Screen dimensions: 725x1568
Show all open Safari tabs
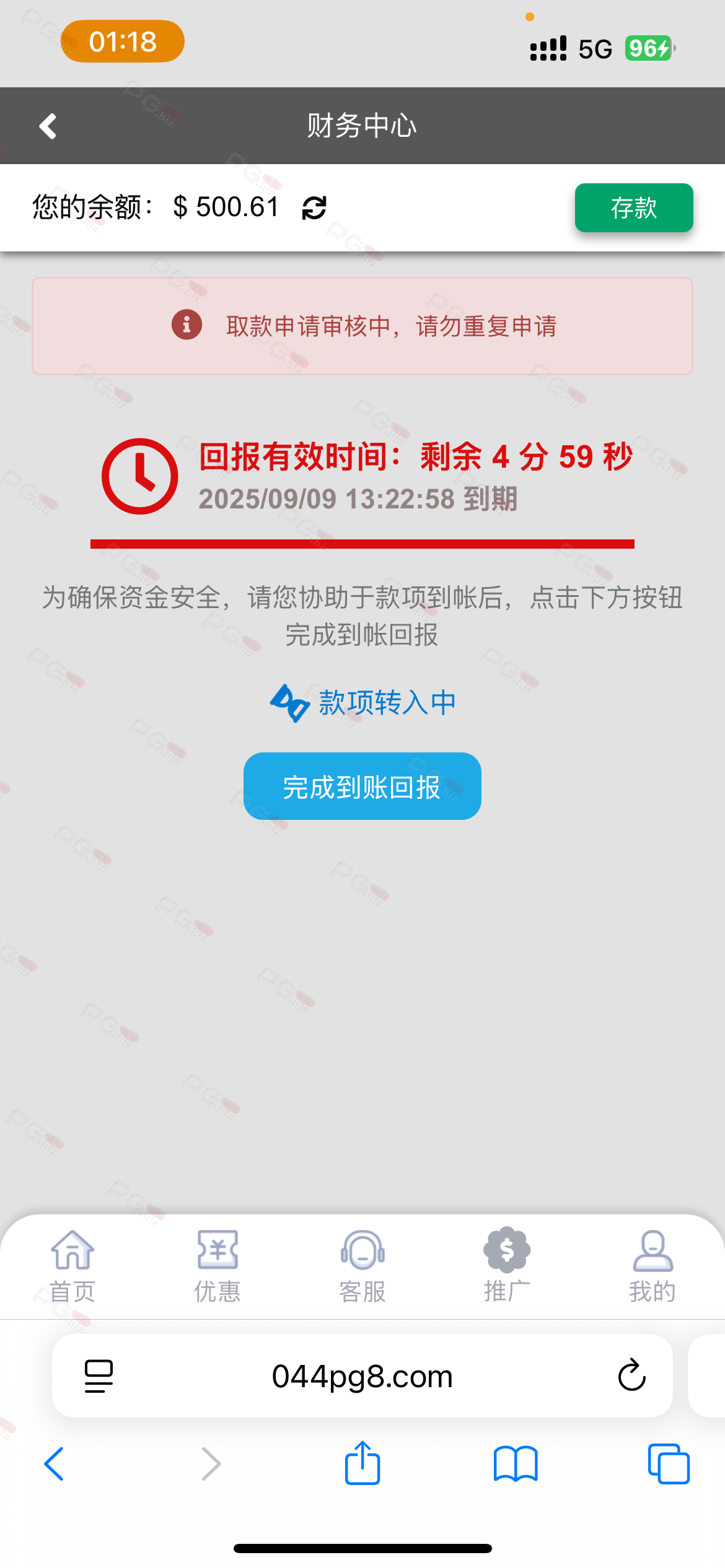click(669, 1464)
